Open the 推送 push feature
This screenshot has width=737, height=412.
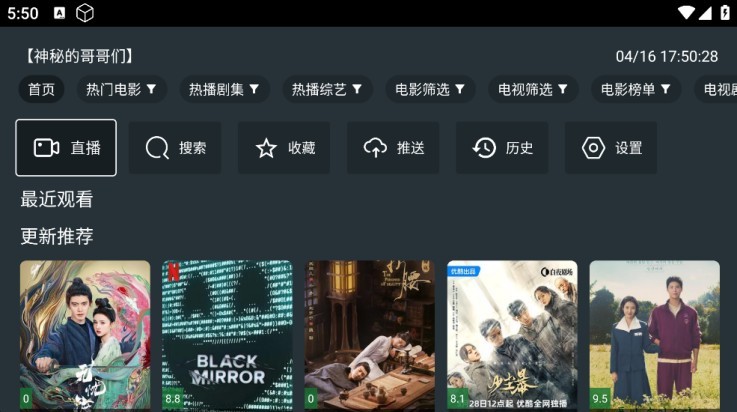click(393, 148)
